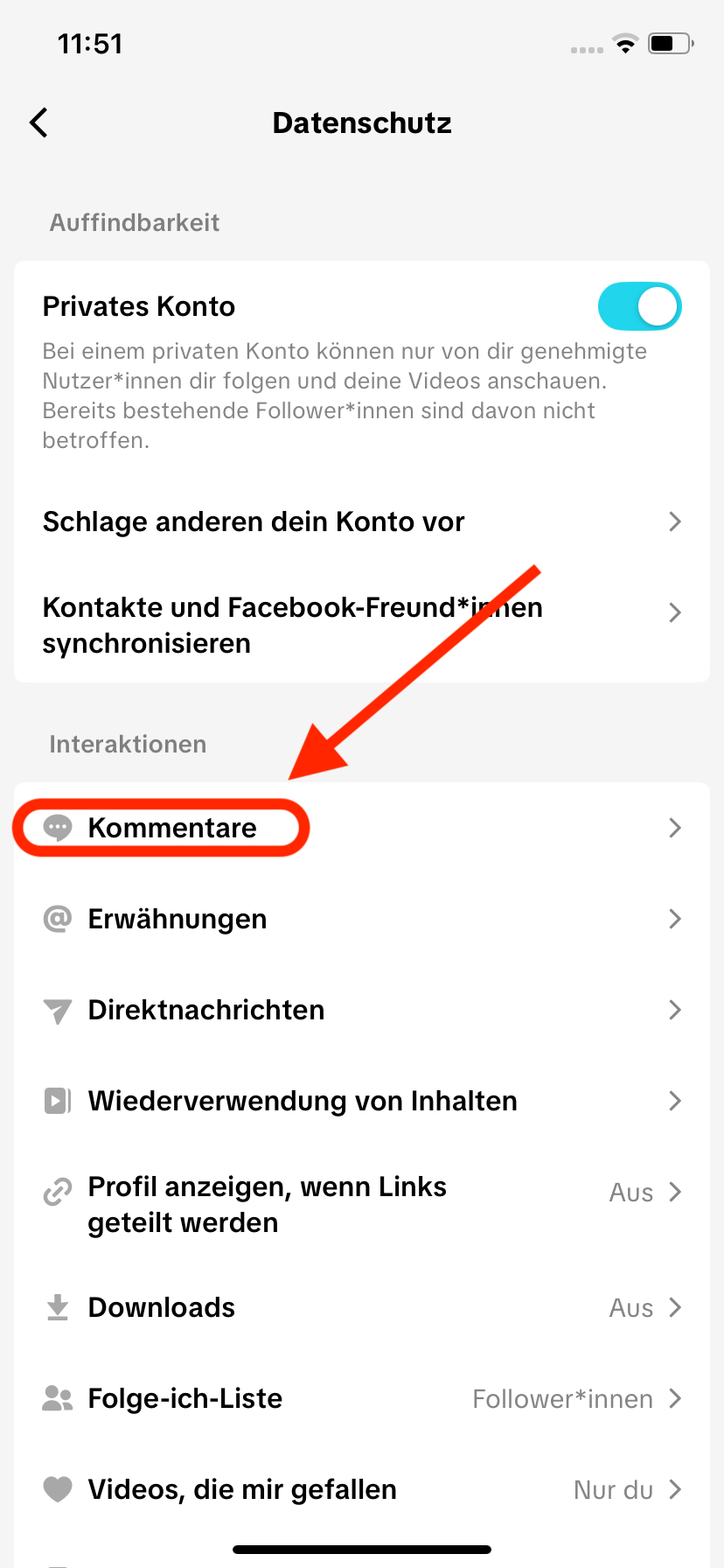This screenshot has height=1568, width=724.
Task: Open Videos, die mir gefallen setting
Action: point(361,1489)
